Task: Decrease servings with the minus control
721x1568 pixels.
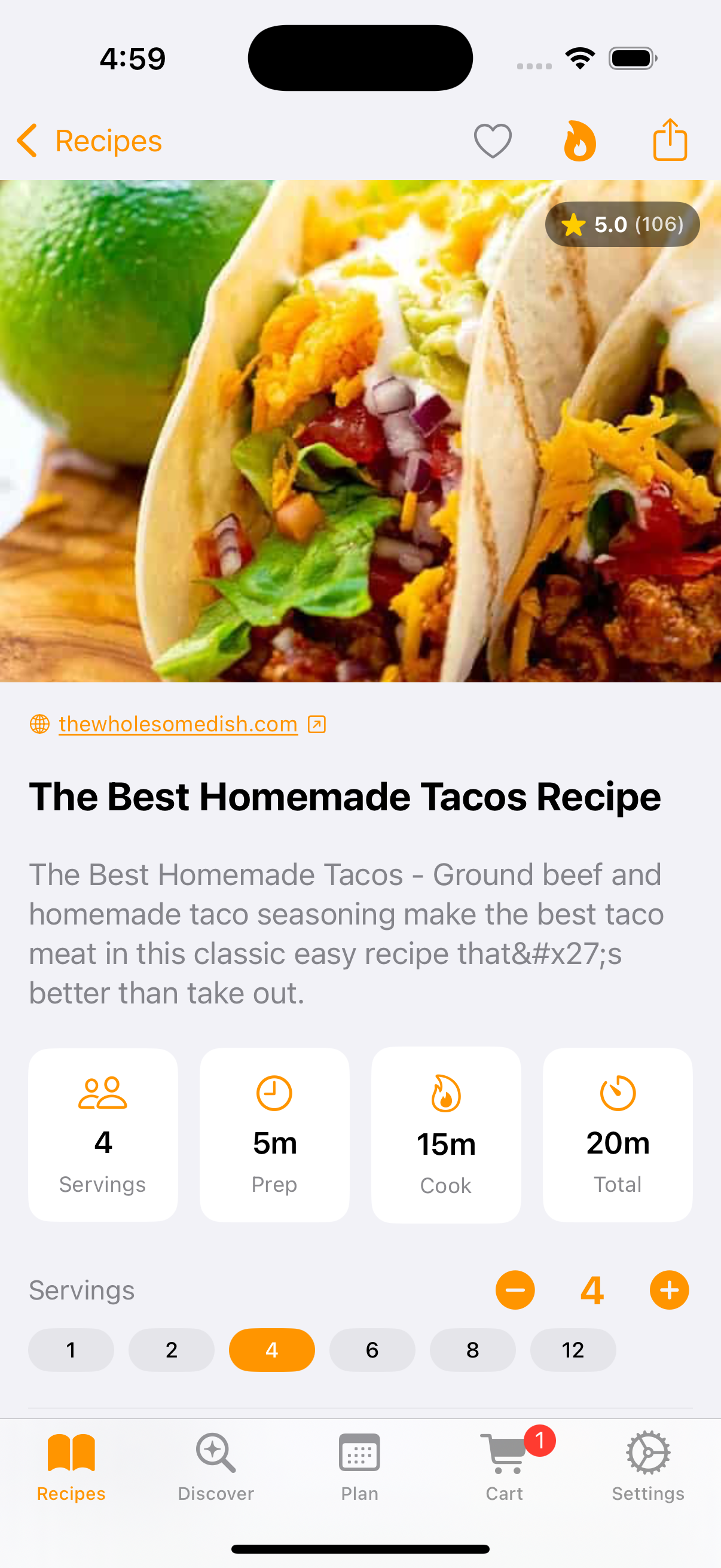Action: [515, 1290]
